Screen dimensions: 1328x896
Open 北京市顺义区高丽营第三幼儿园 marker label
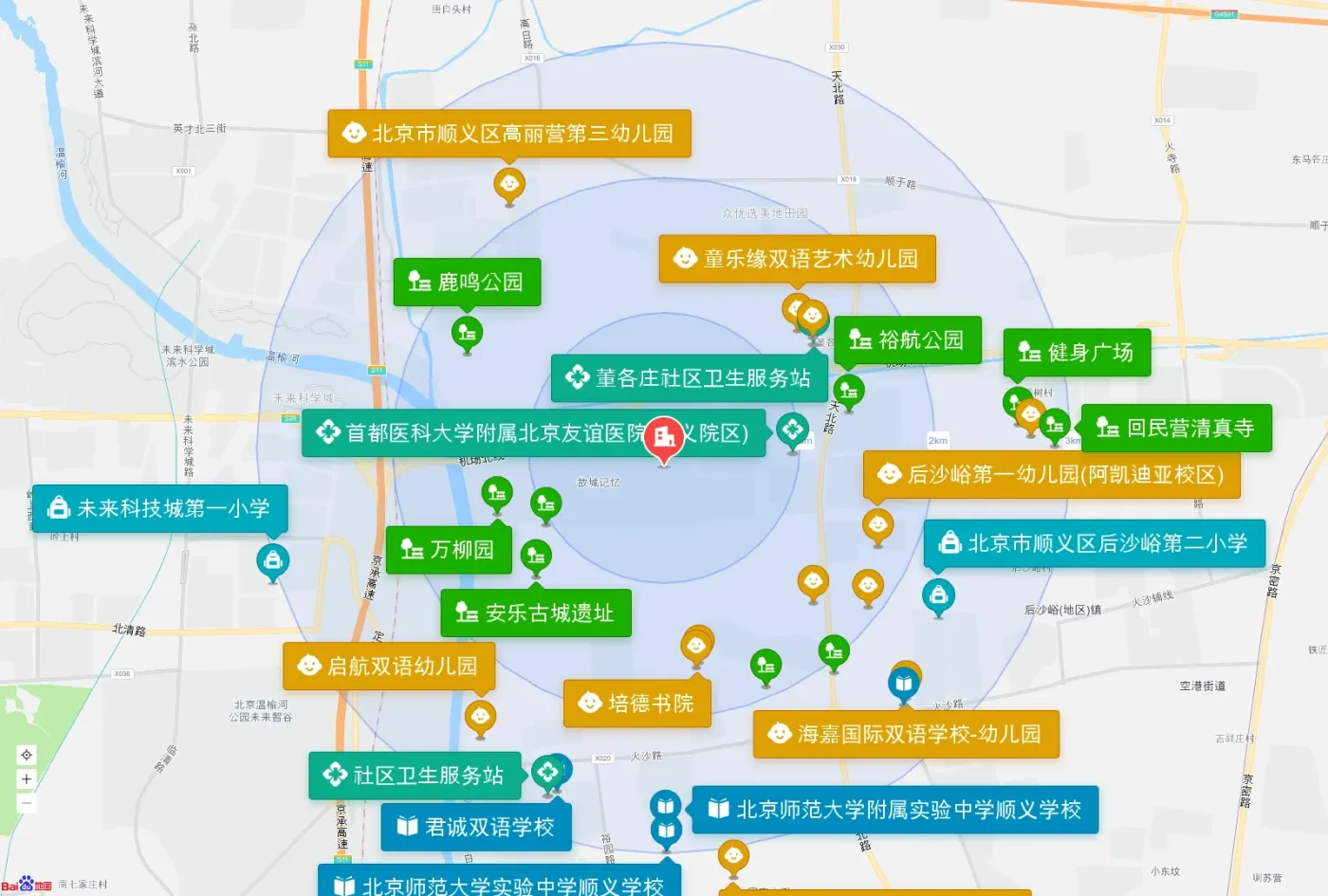[509, 134]
